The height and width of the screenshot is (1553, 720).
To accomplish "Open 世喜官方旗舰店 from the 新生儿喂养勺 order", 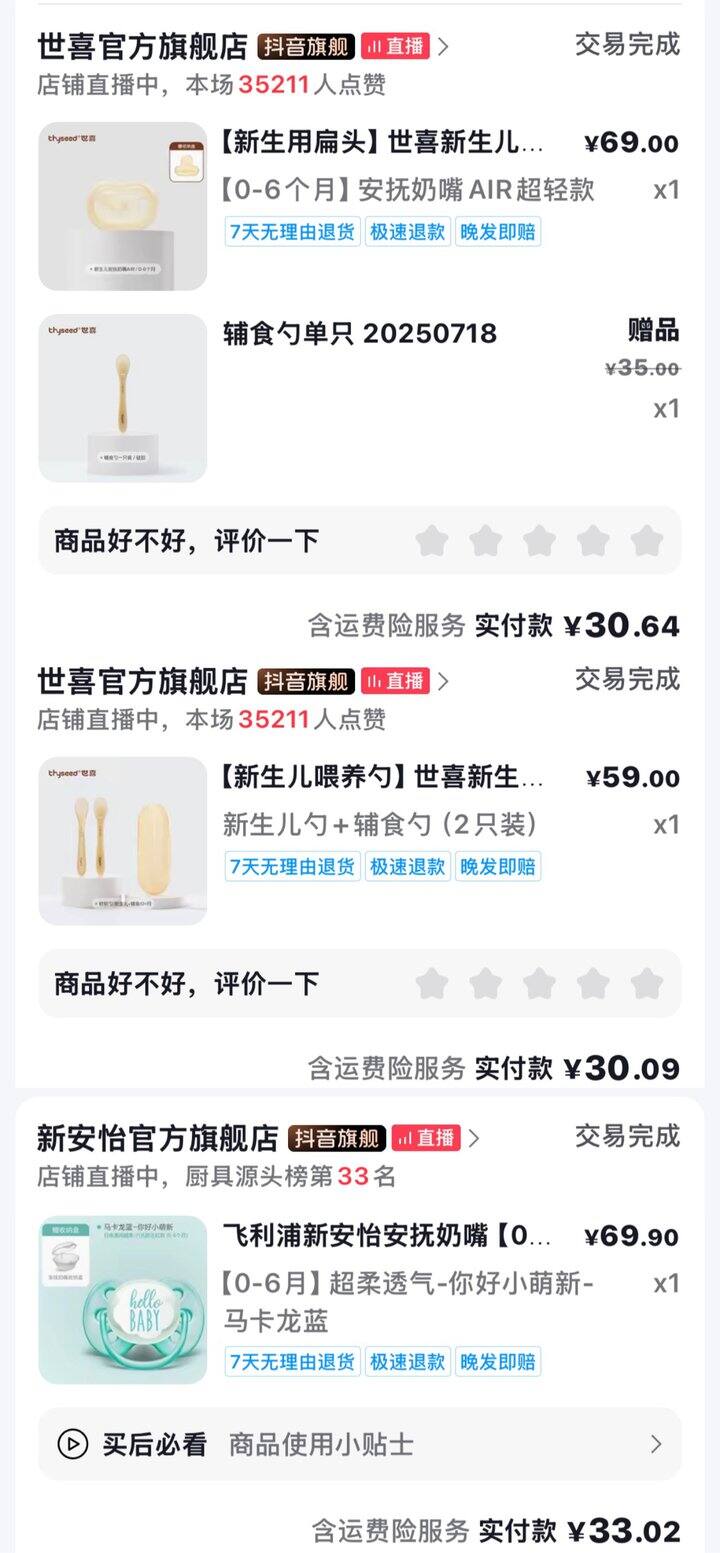I will [142, 681].
